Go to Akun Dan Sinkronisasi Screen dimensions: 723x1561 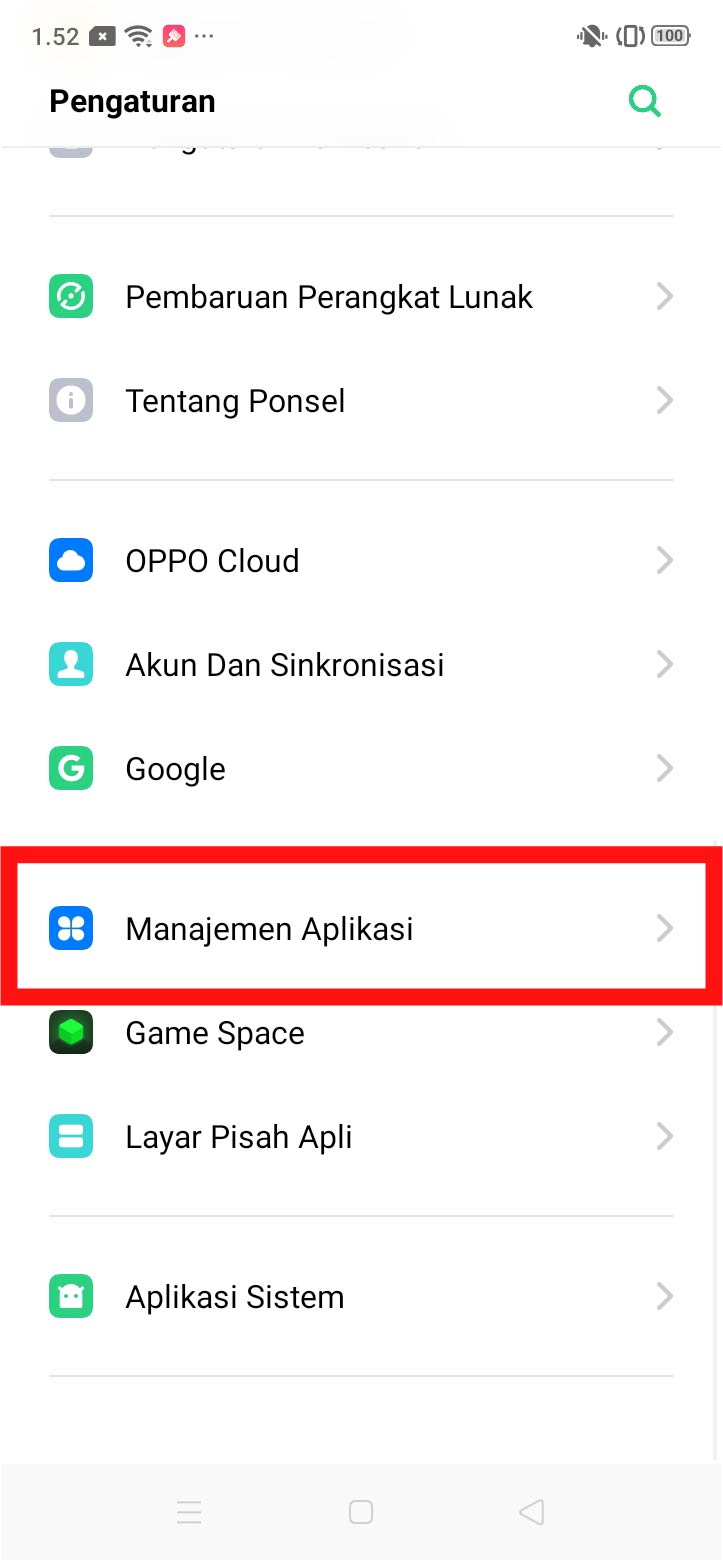[x=360, y=665]
